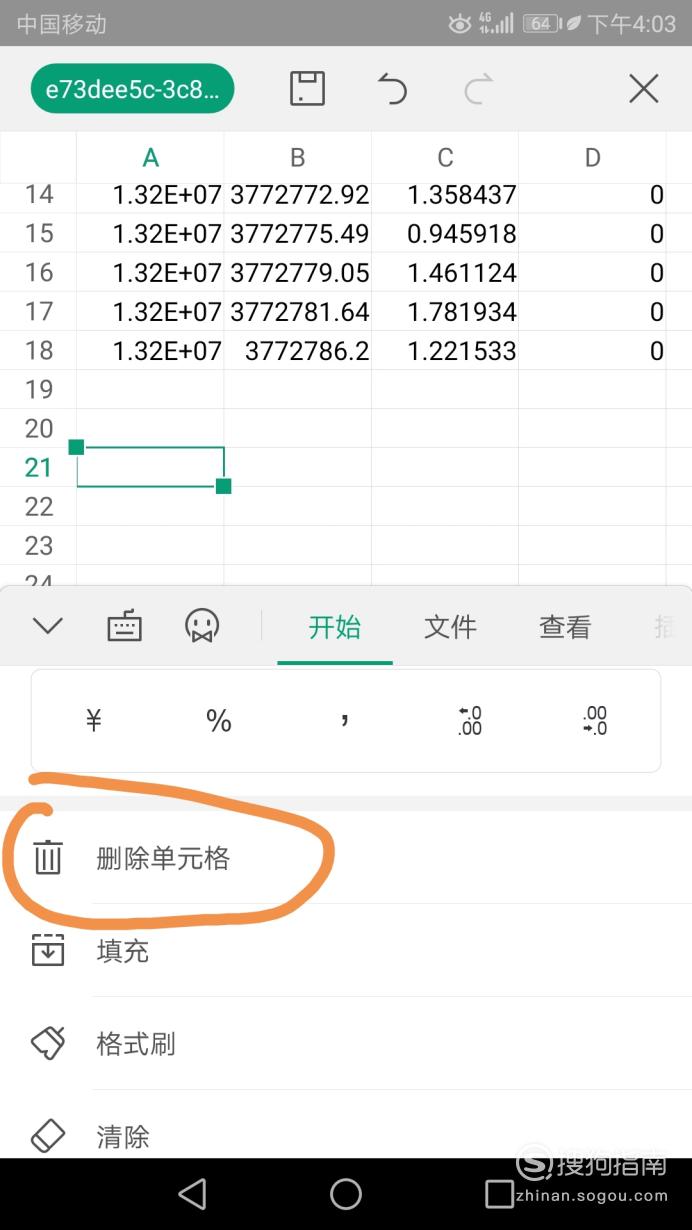
Task: Switch to the 开始 tab
Action: click(334, 627)
